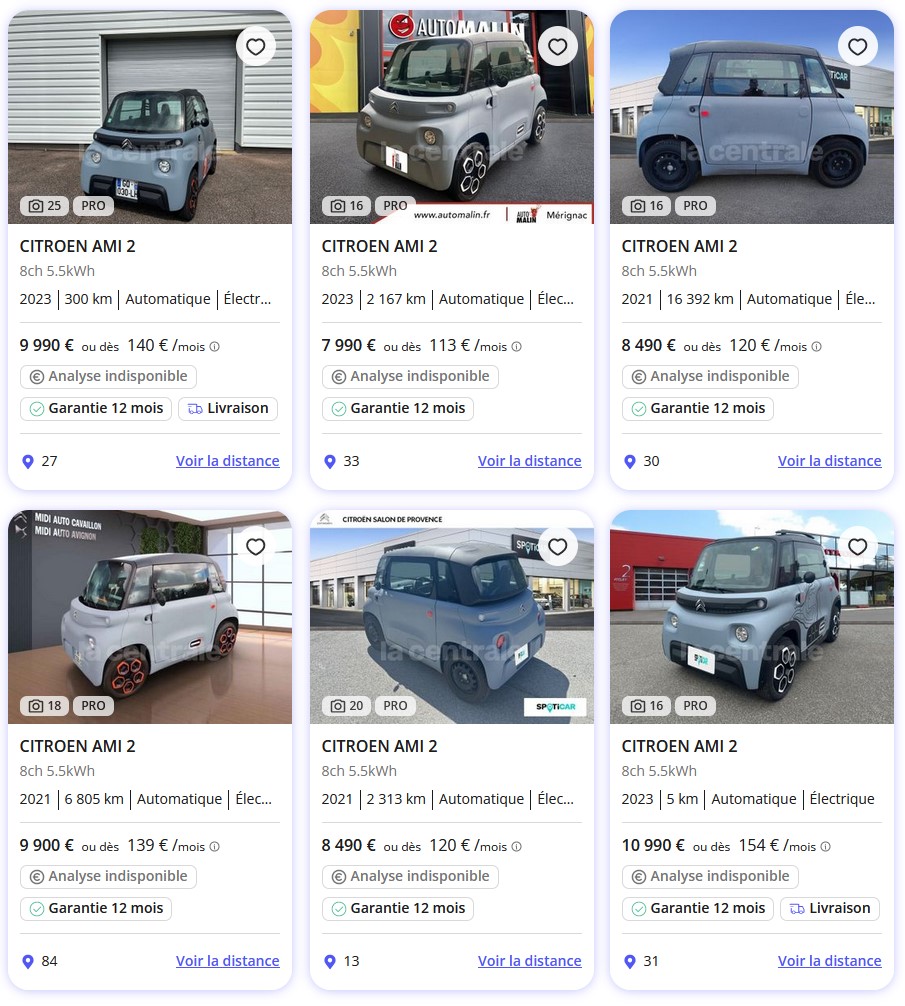Viewport: 905px width, 1006px height.
Task: Tap heart on the 16 392 km Citroen Ami
Action: [x=858, y=47]
